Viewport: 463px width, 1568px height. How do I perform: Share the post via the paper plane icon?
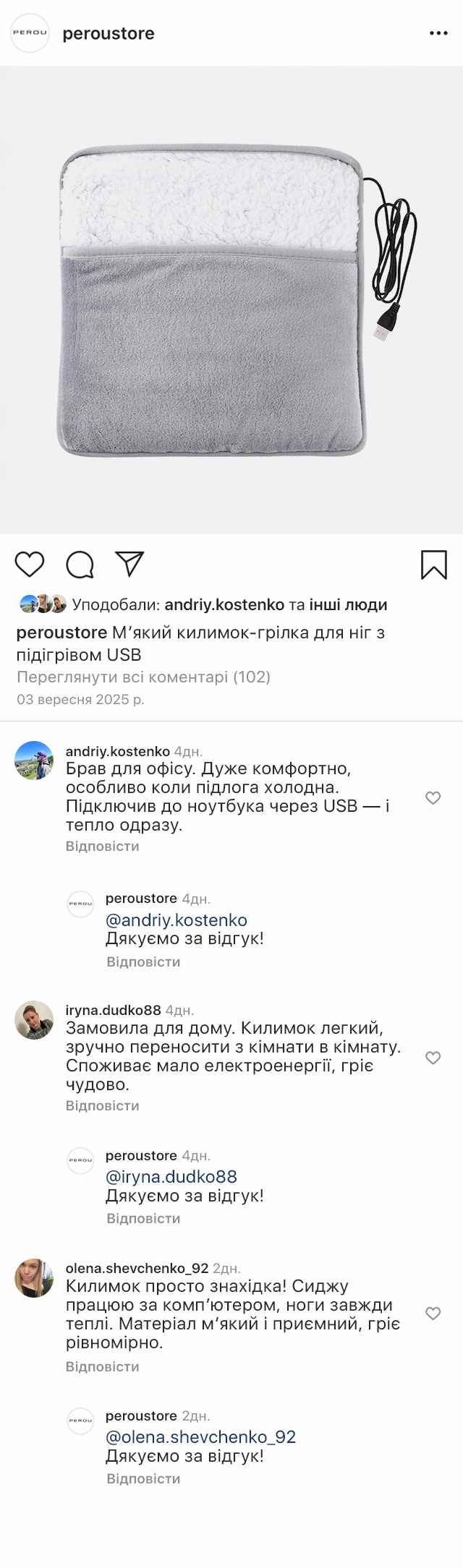[x=130, y=564]
